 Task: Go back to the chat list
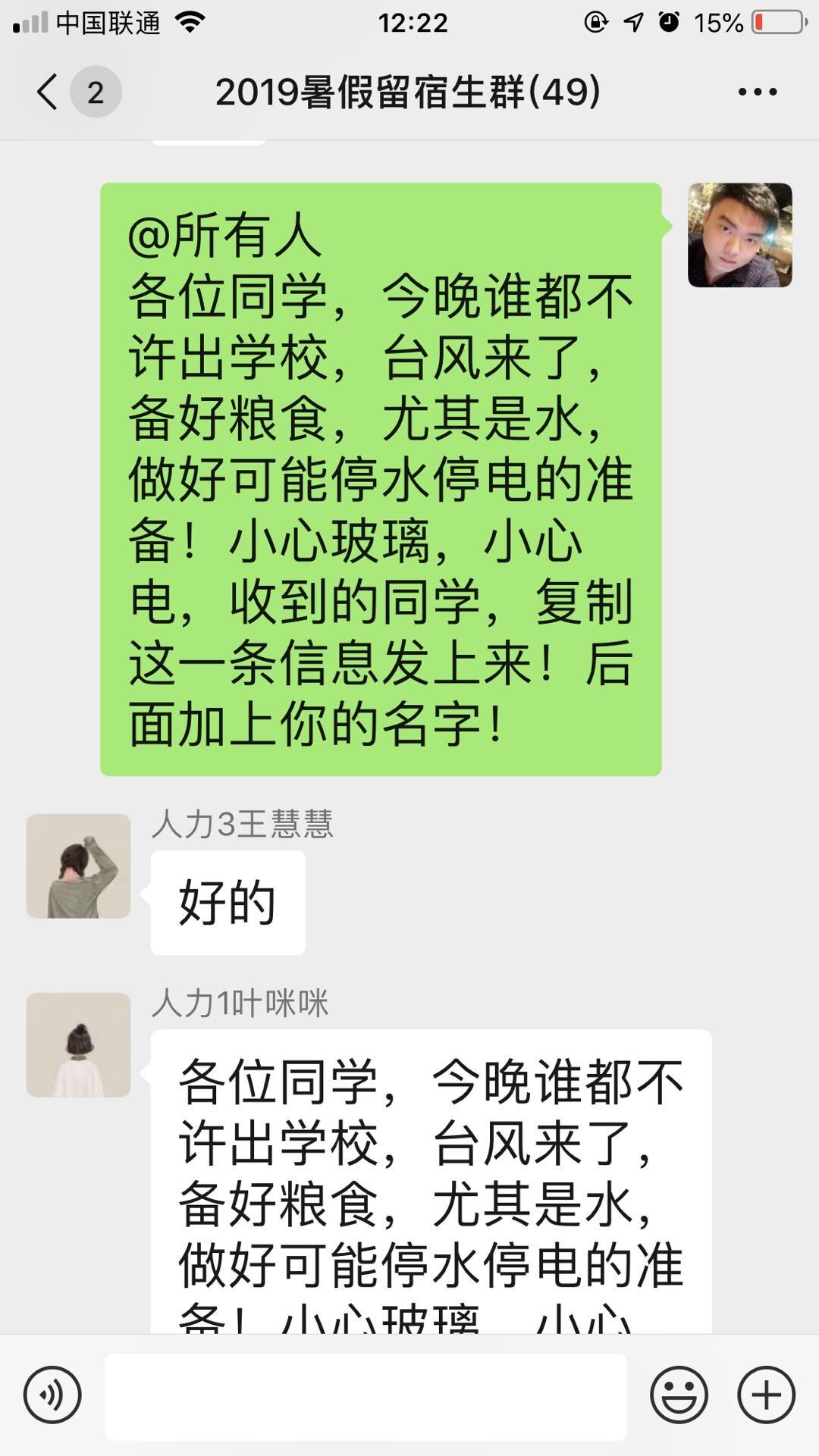[x=48, y=92]
